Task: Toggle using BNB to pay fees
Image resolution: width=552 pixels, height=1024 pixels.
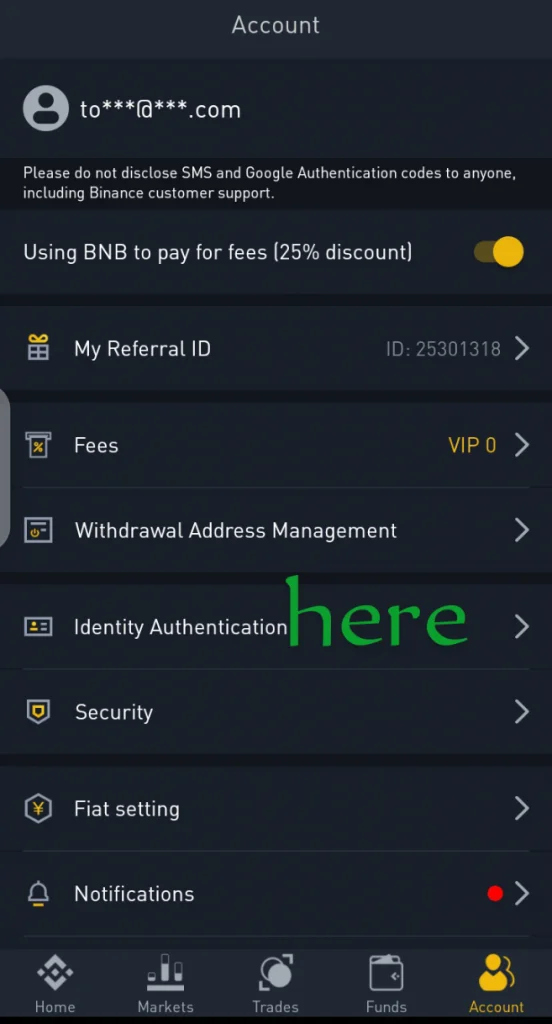Action: [498, 252]
